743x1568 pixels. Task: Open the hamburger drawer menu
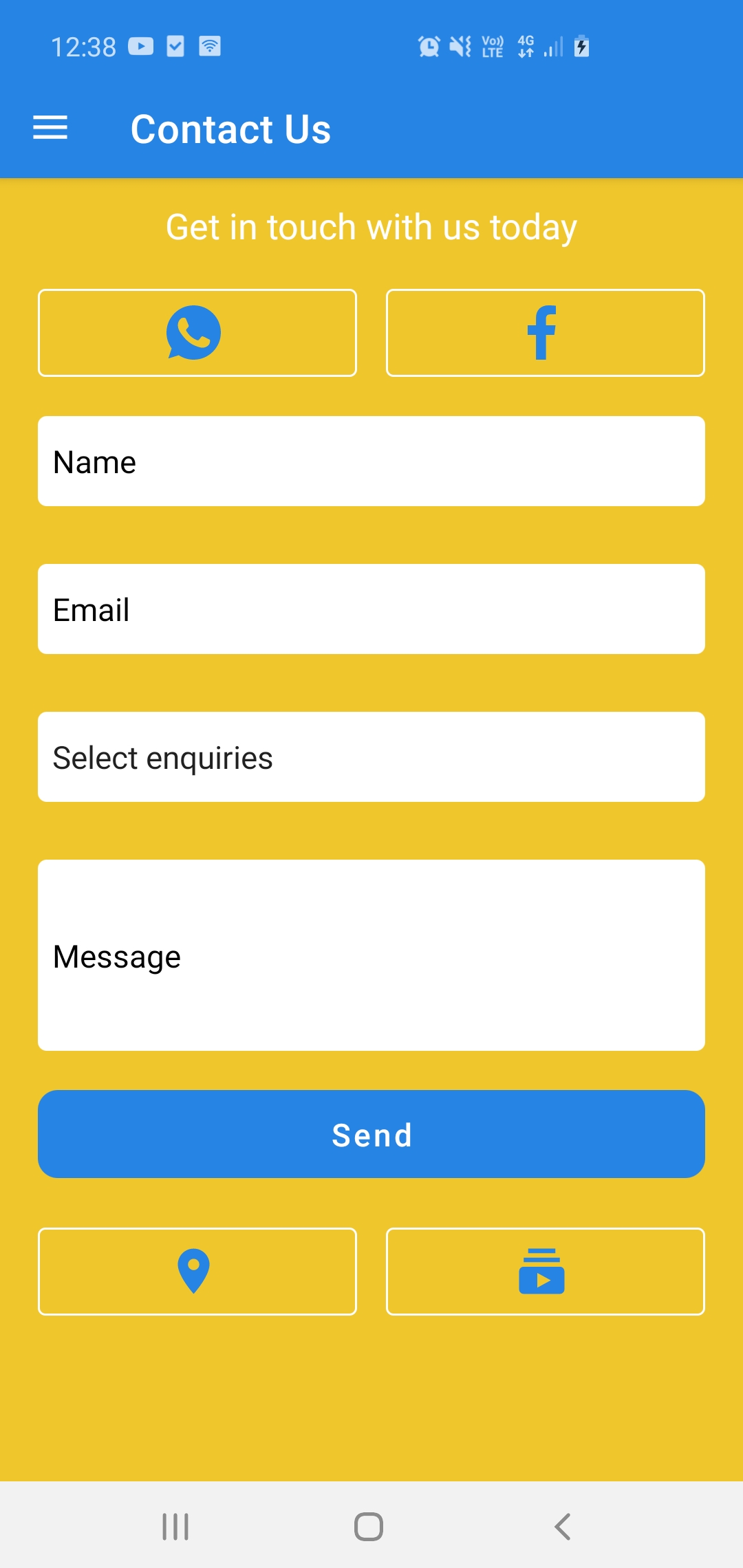click(x=50, y=129)
